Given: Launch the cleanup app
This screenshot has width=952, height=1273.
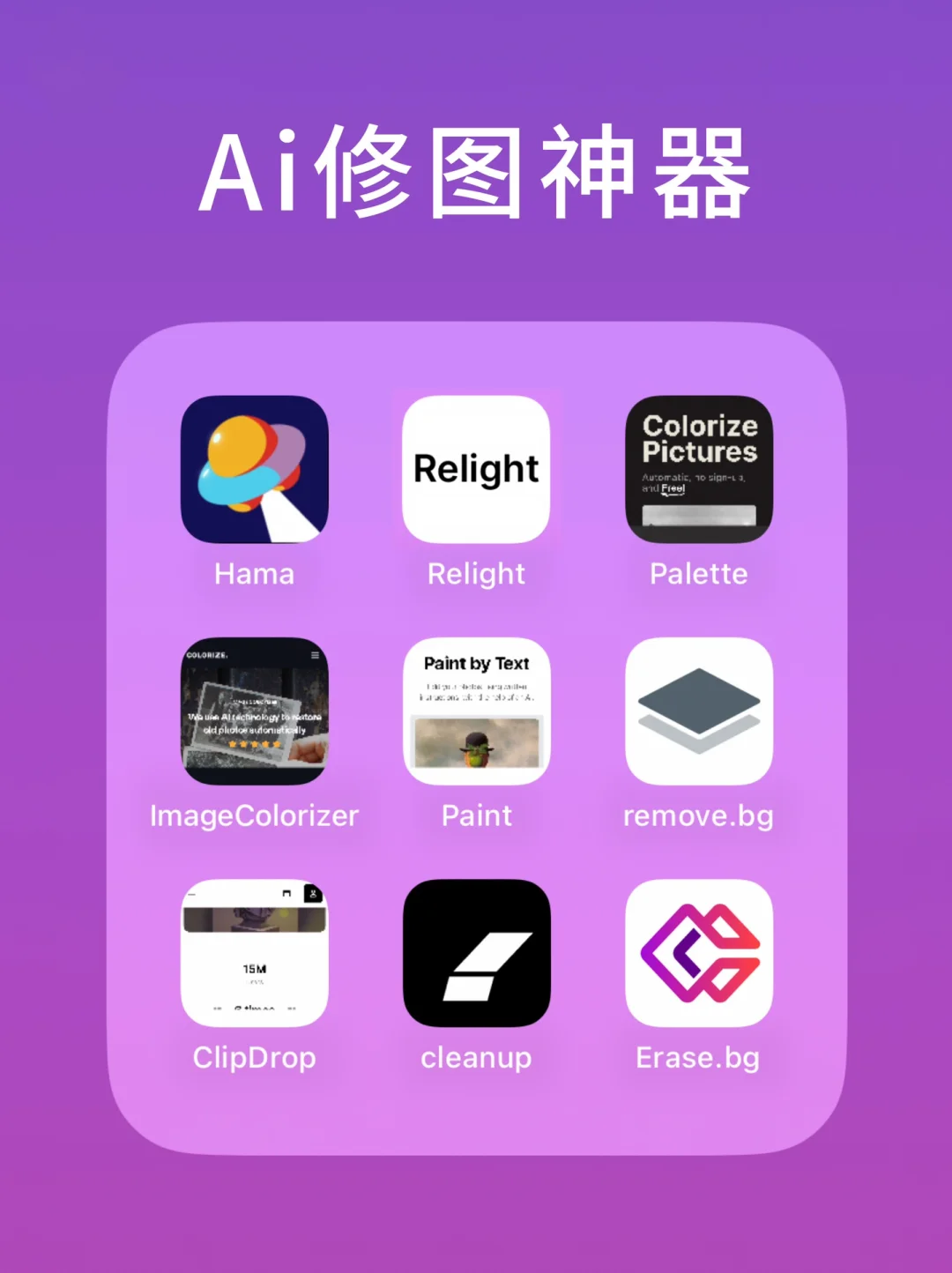Looking at the screenshot, I should (476, 952).
